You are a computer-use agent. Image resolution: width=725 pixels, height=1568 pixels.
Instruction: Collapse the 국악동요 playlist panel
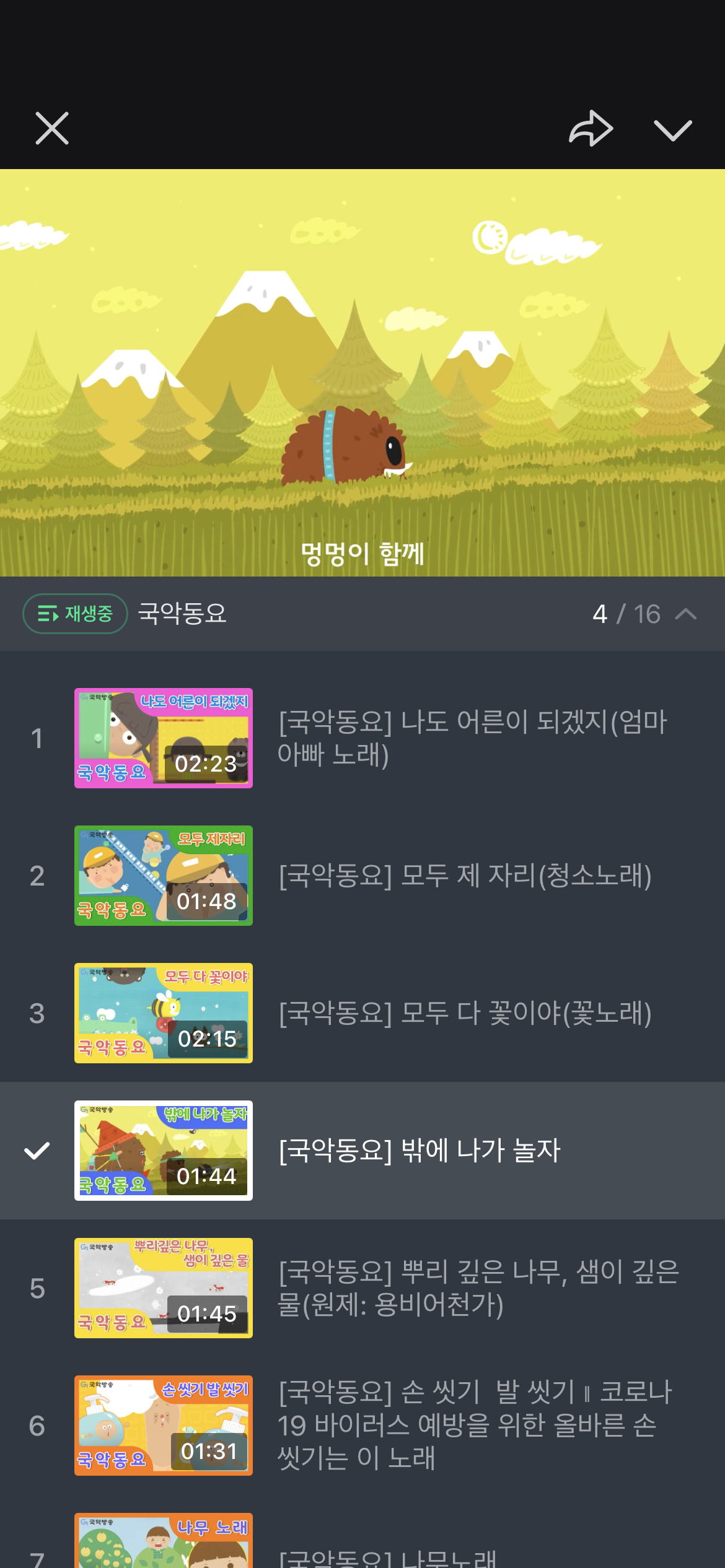685,614
